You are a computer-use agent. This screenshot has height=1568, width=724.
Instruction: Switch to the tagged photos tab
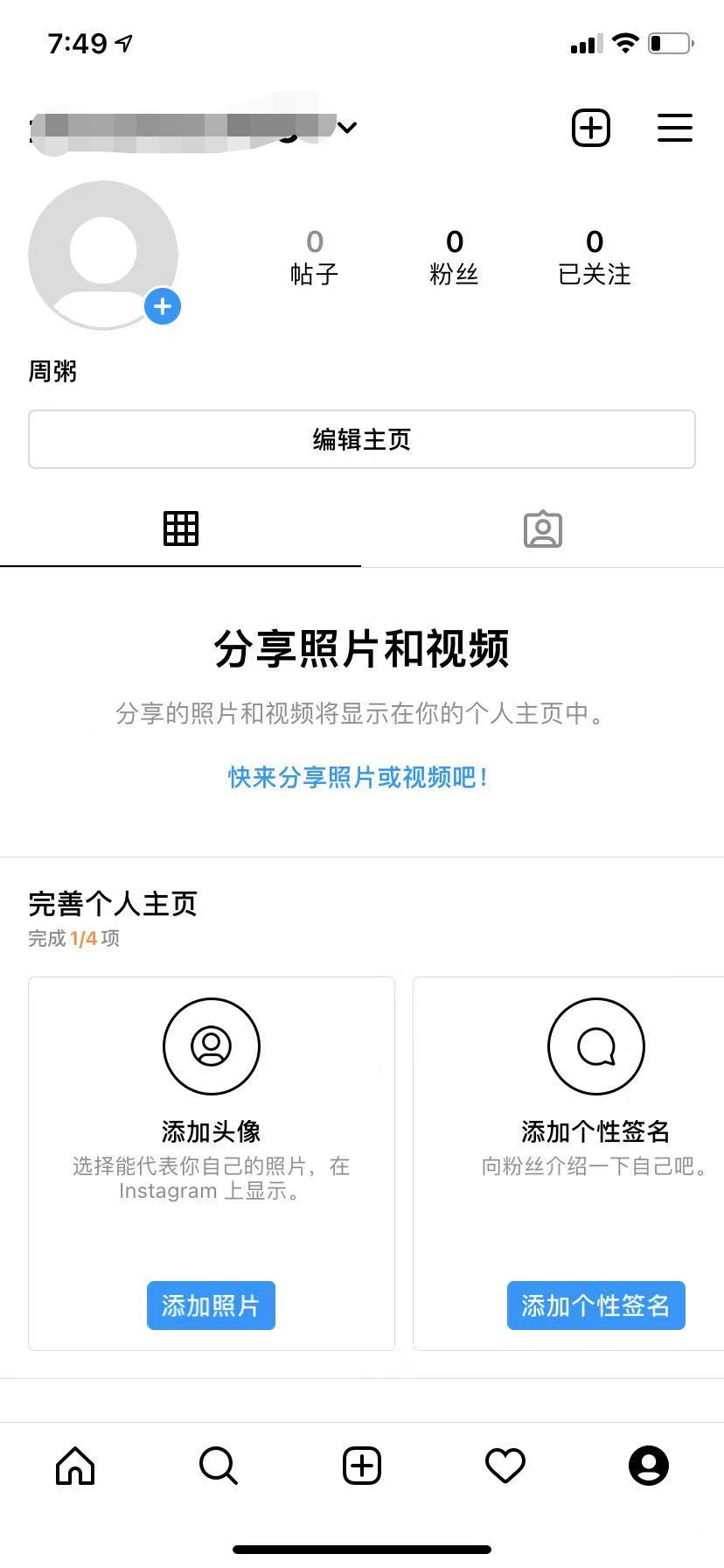click(x=542, y=528)
